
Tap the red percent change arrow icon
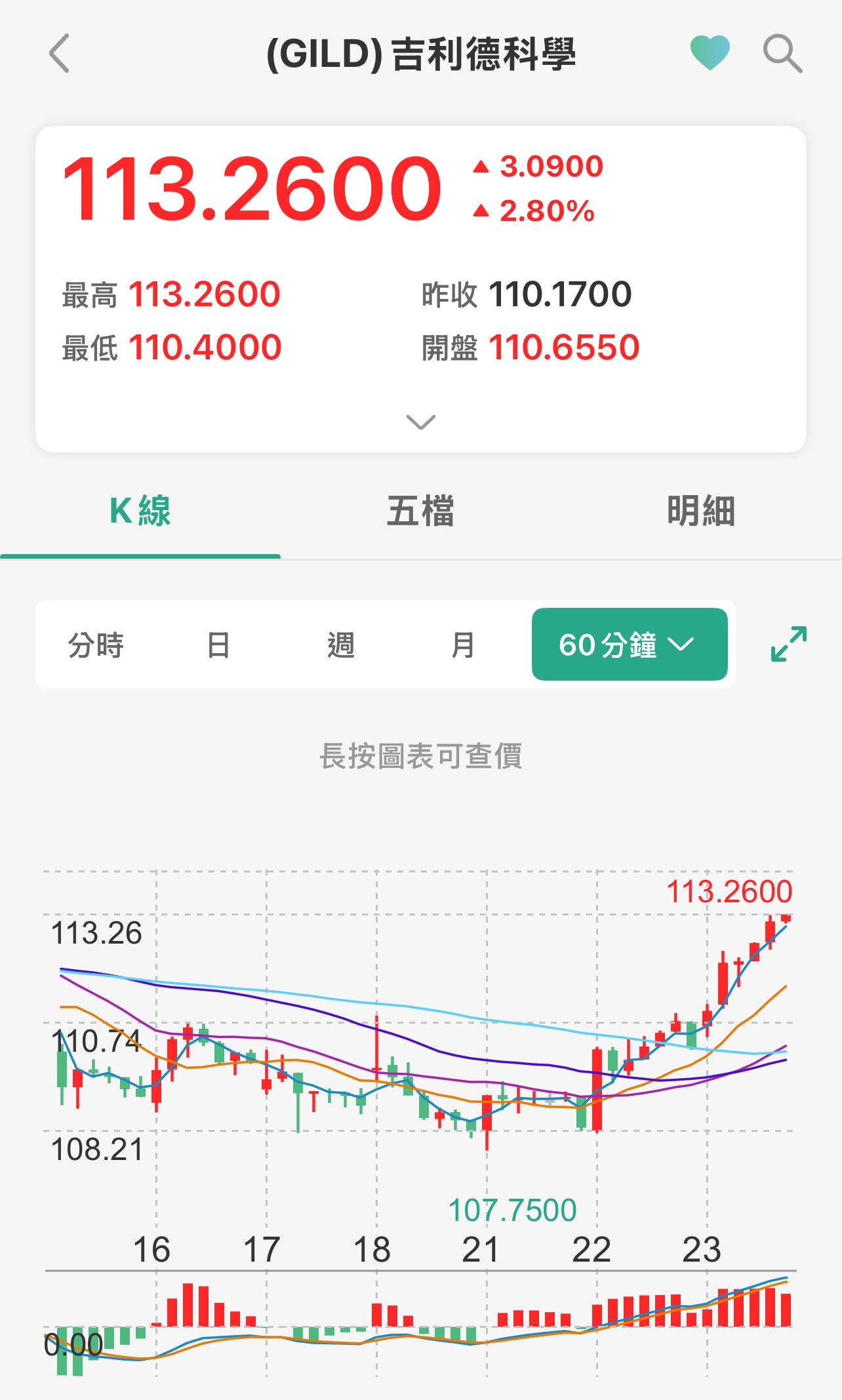click(x=482, y=210)
